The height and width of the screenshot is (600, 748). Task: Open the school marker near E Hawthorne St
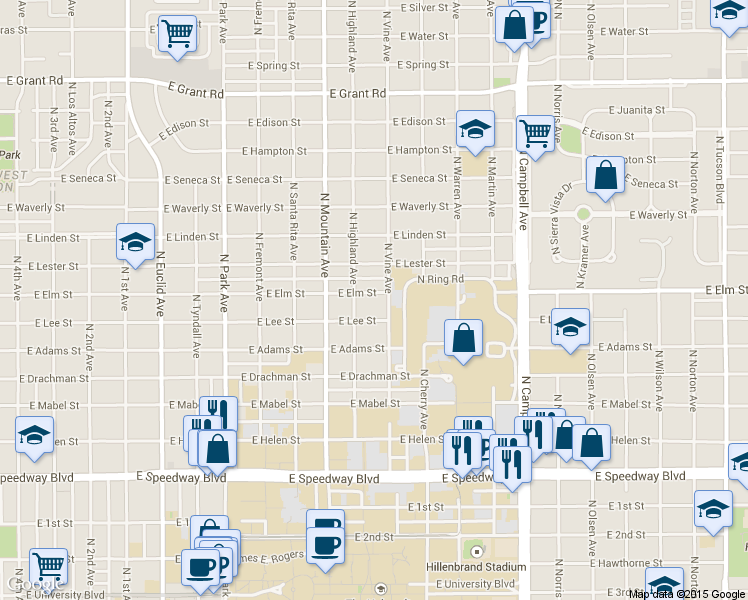tap(664, 584)
